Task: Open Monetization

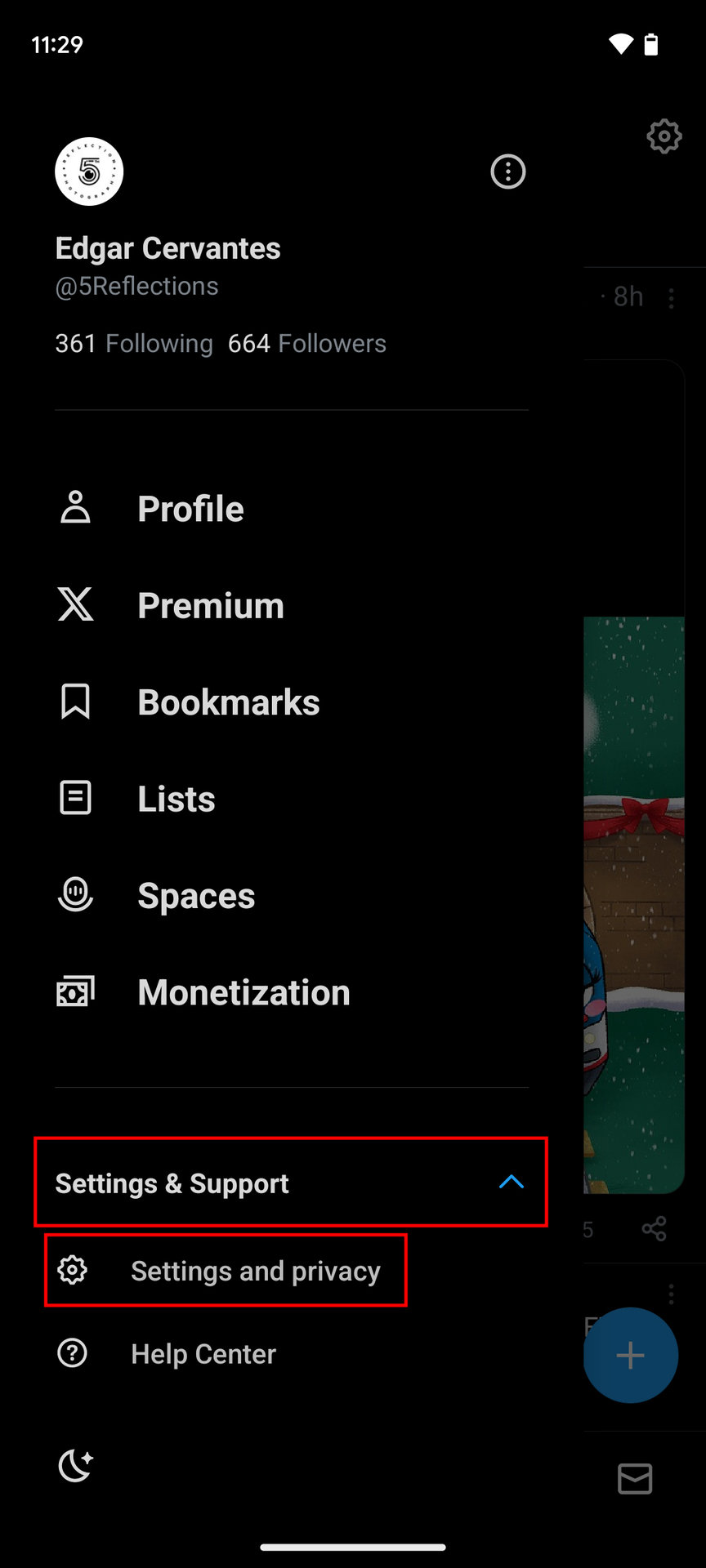Action: [243, 992]
